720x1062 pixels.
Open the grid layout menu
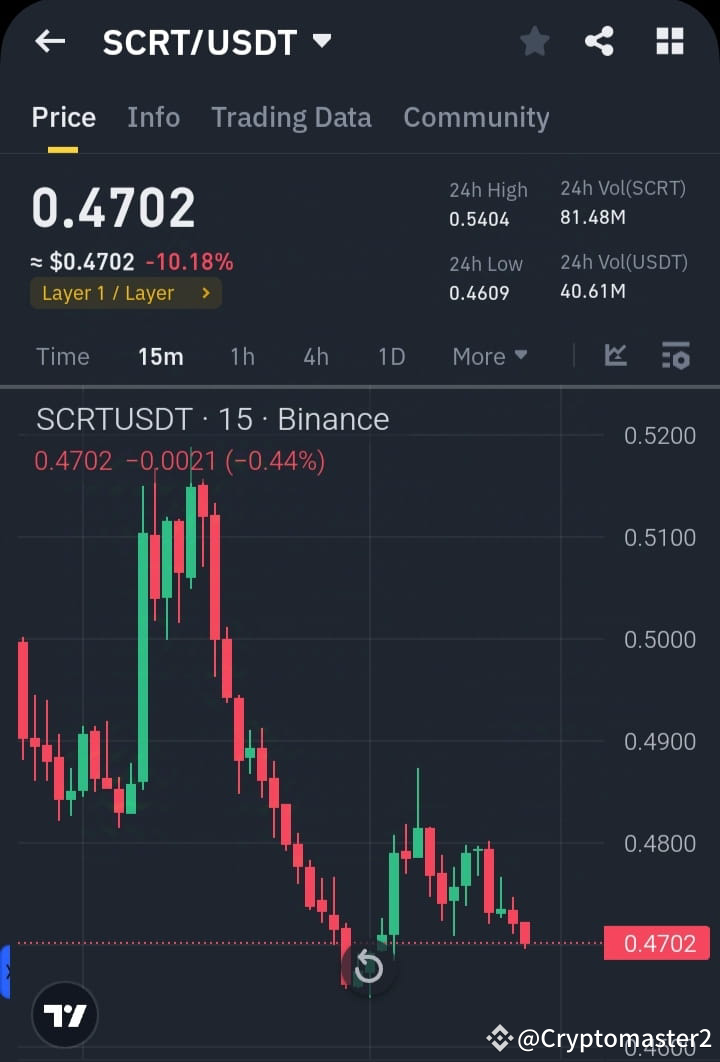coord(668,41)
